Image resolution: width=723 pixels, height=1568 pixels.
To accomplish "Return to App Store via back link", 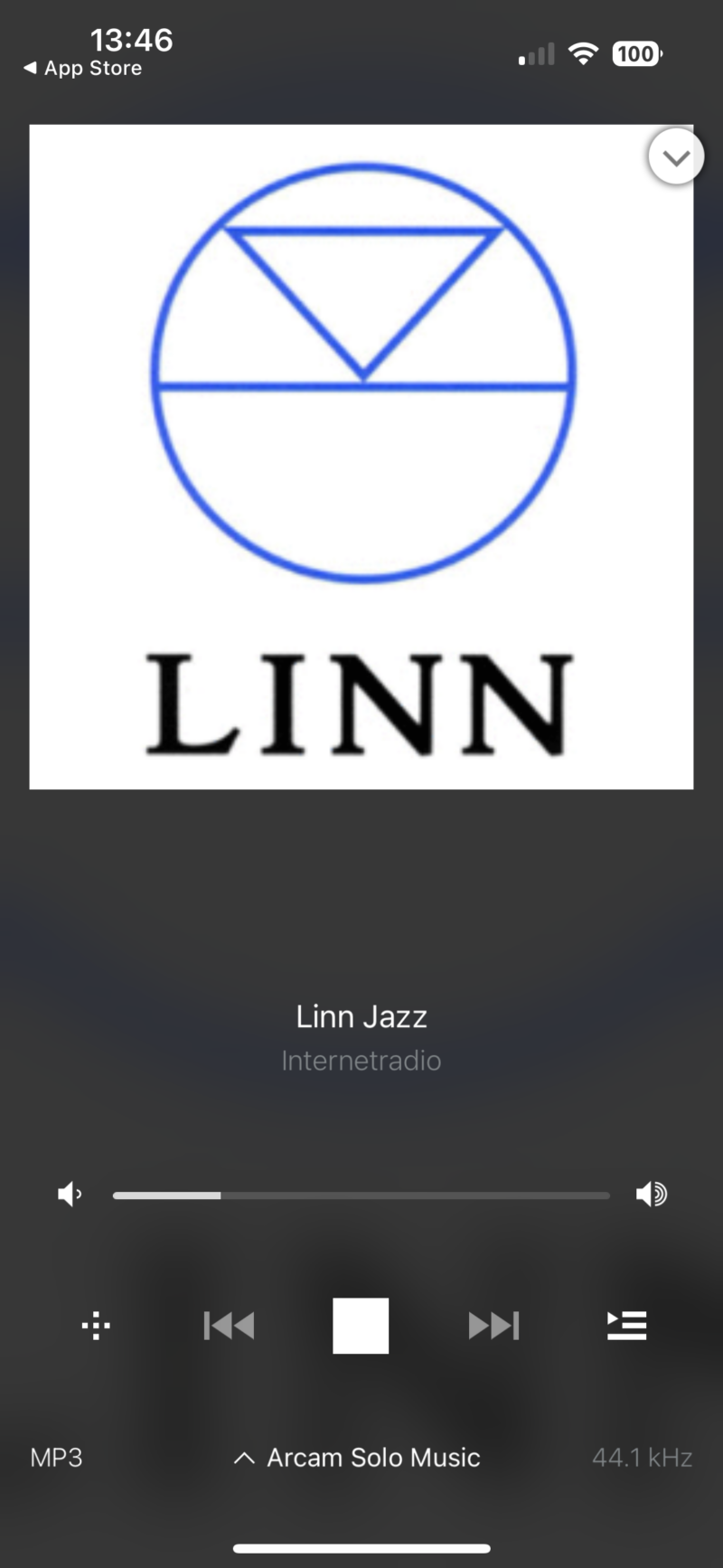I will (83, 68).
